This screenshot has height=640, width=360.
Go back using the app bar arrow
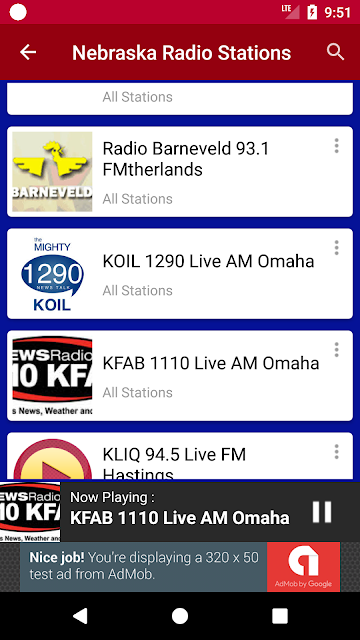click(x=28, y=52)
